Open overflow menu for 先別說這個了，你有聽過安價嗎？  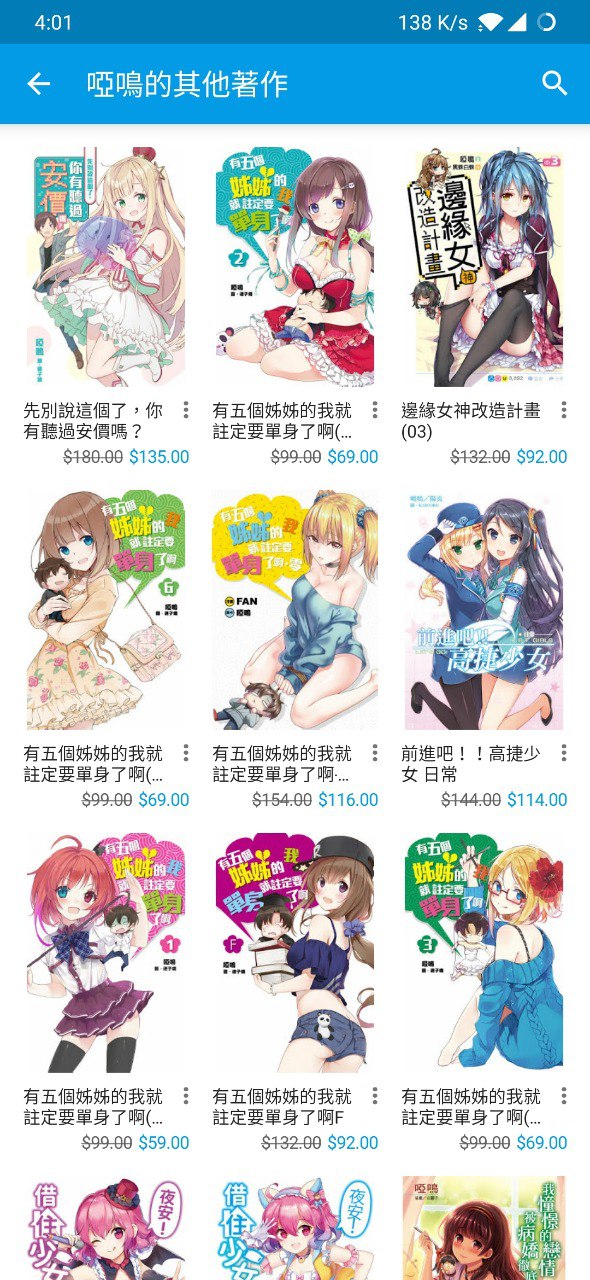tap(186, 410)
